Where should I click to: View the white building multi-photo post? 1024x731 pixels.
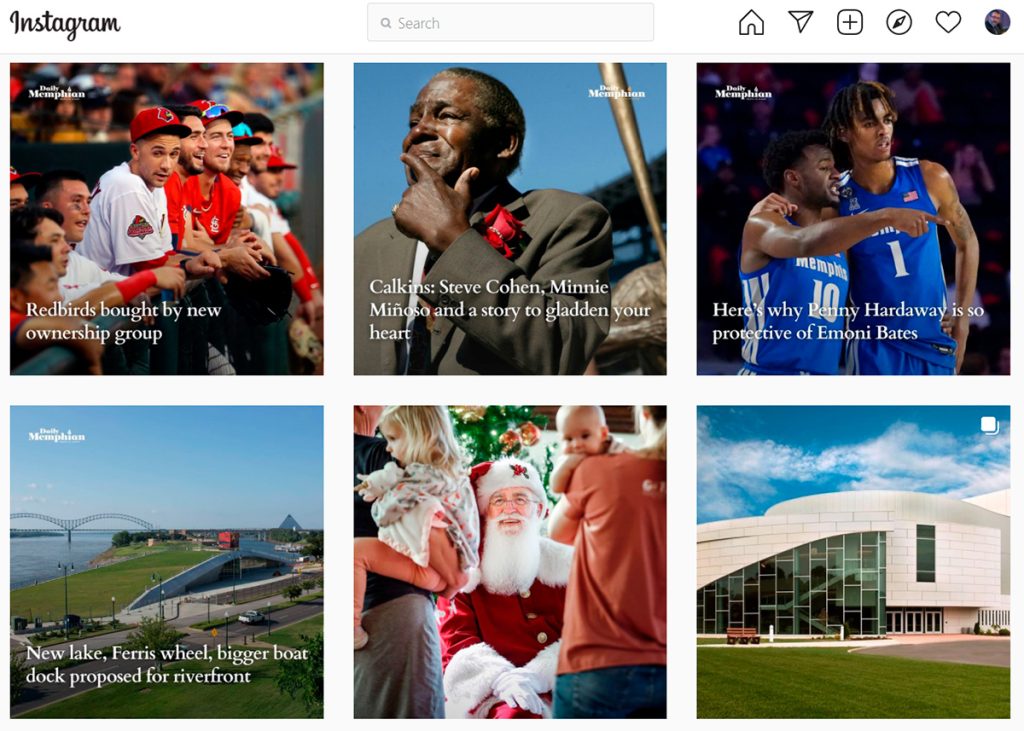point(853,561)
